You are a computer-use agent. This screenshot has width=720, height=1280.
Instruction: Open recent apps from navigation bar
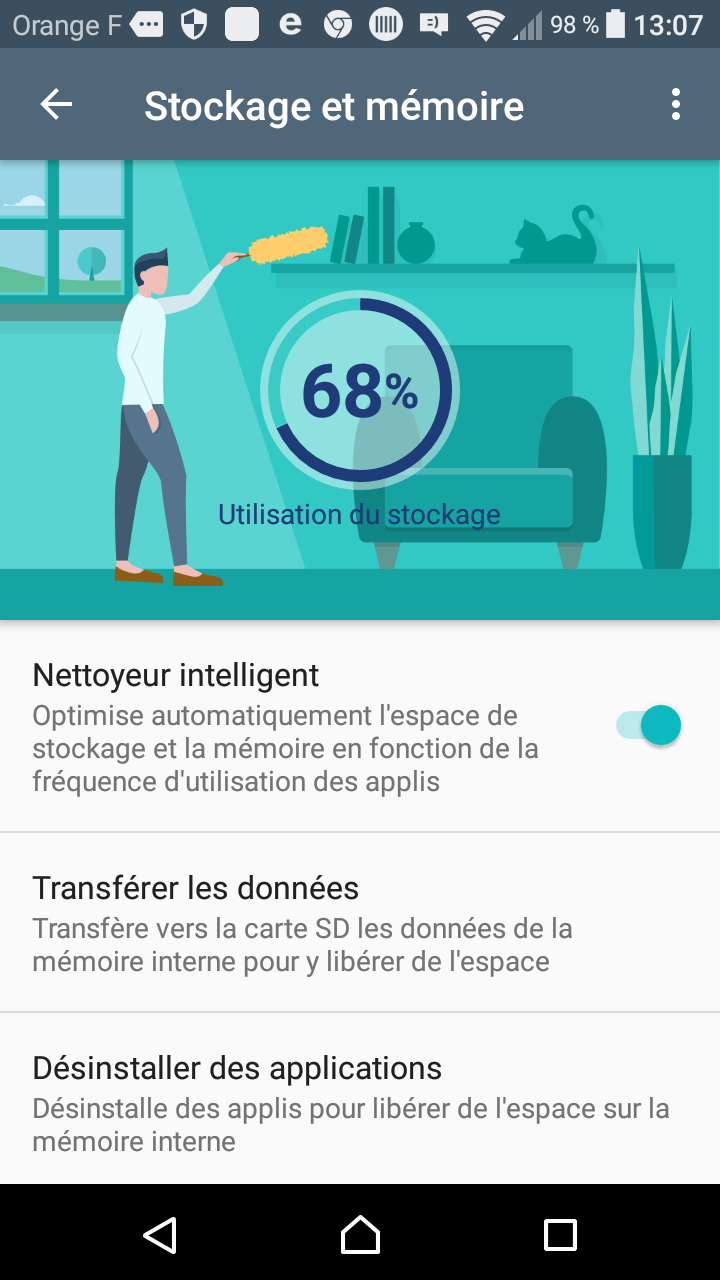[560, 1235]
